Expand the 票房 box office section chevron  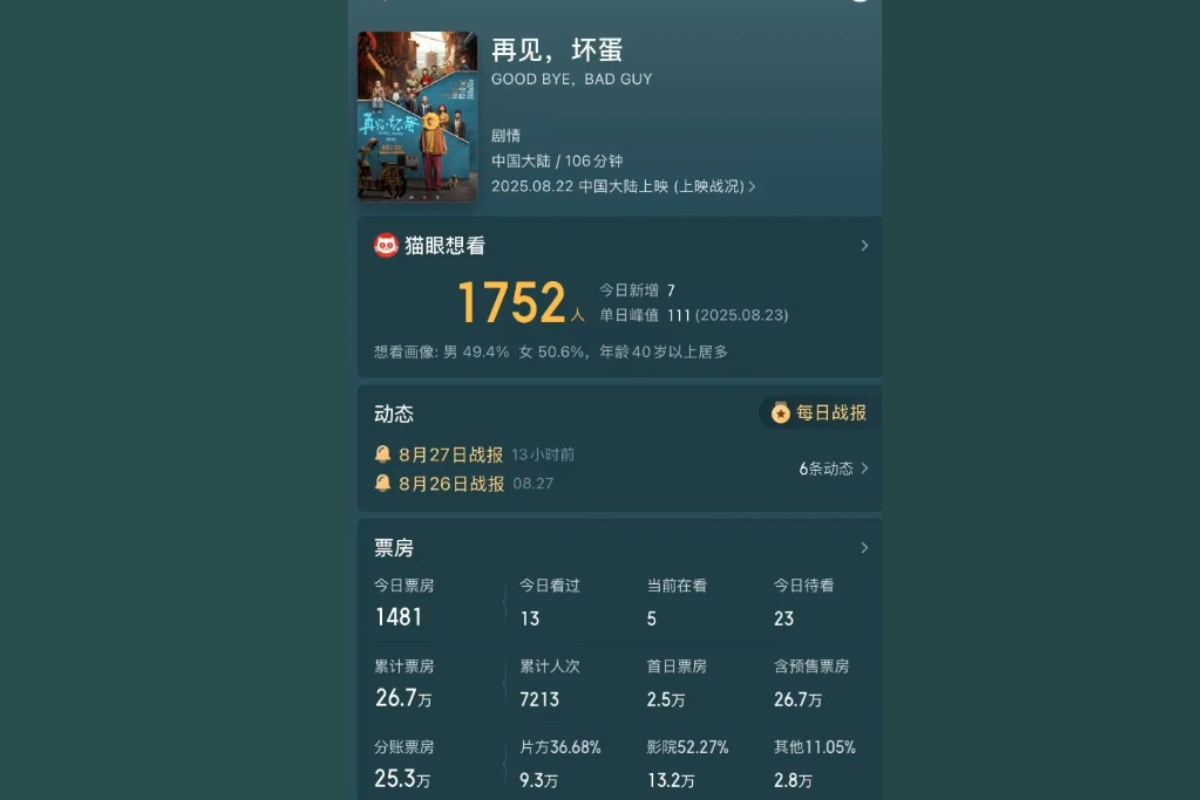pos(864,548)
